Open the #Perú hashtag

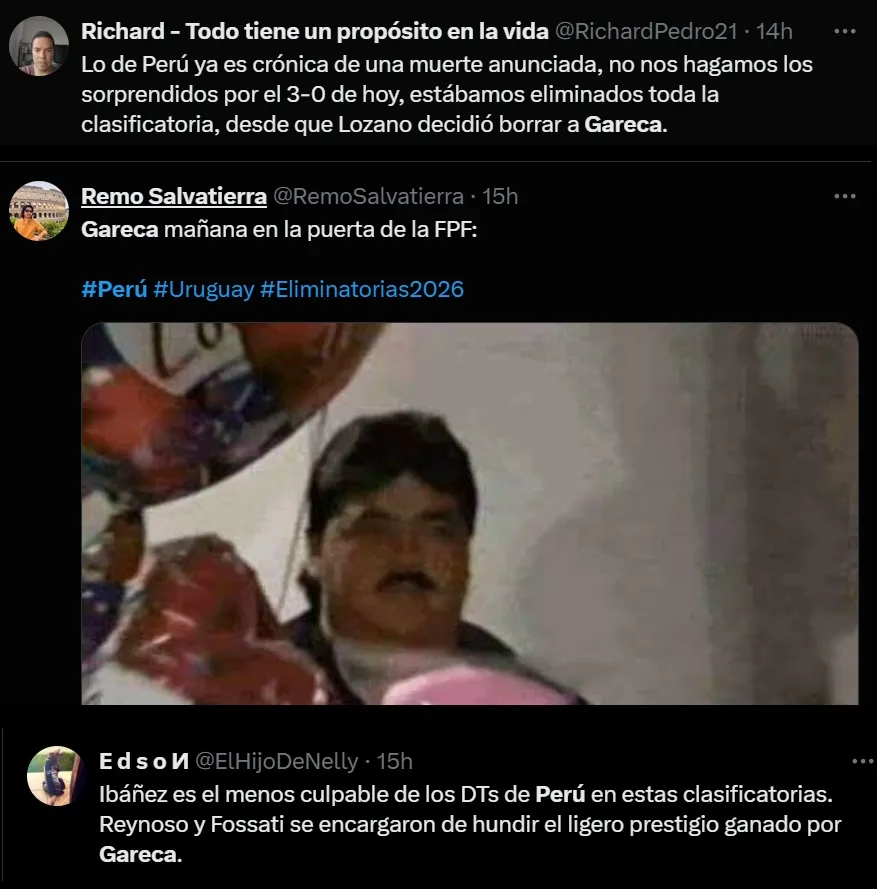pyautogui.click(x=113, y=290)
